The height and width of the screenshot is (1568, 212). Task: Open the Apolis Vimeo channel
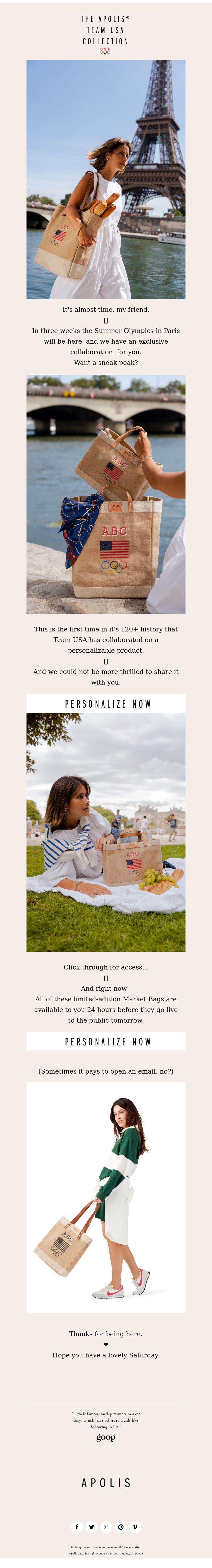pyautogui.click(x=135, y=1527)
